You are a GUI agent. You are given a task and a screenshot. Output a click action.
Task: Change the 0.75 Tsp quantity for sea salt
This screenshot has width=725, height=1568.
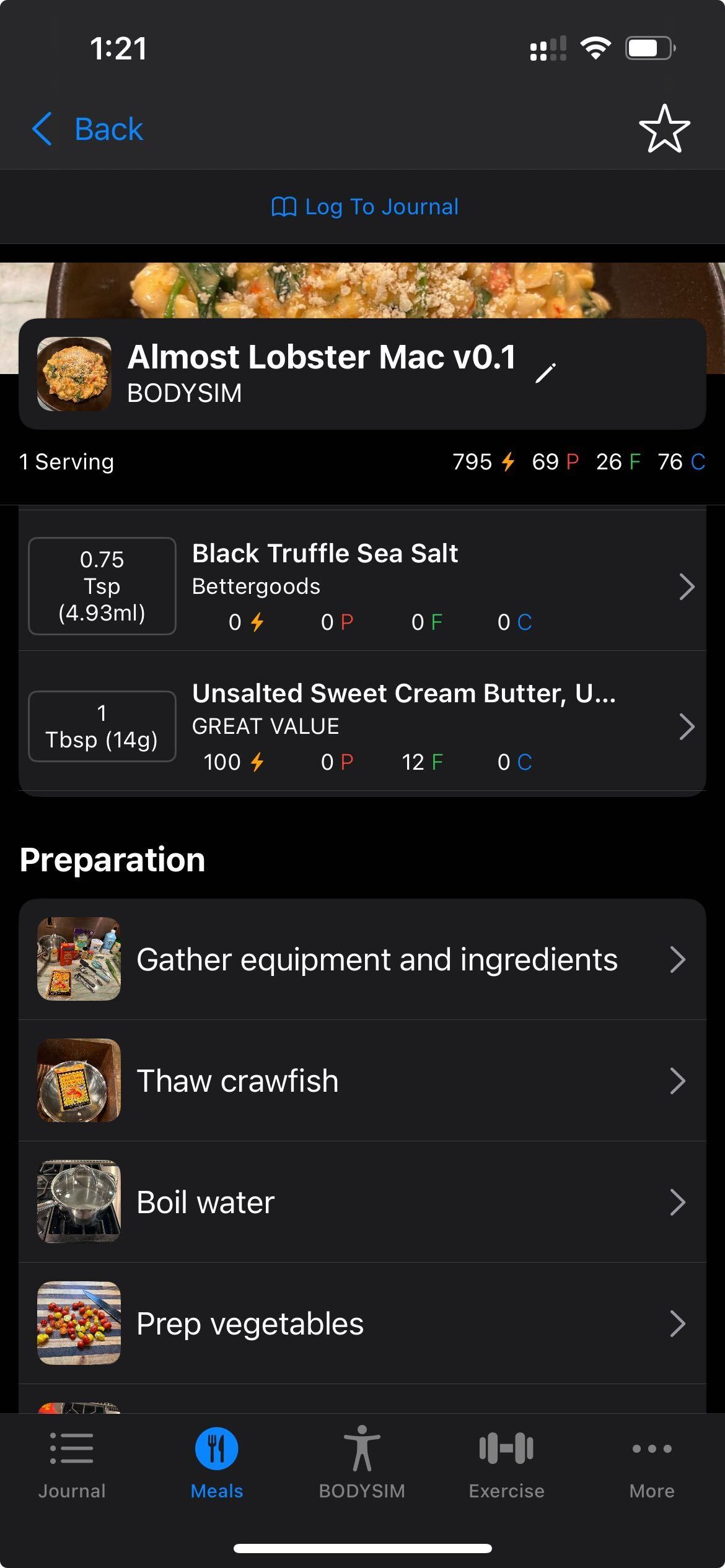[102, 586]
